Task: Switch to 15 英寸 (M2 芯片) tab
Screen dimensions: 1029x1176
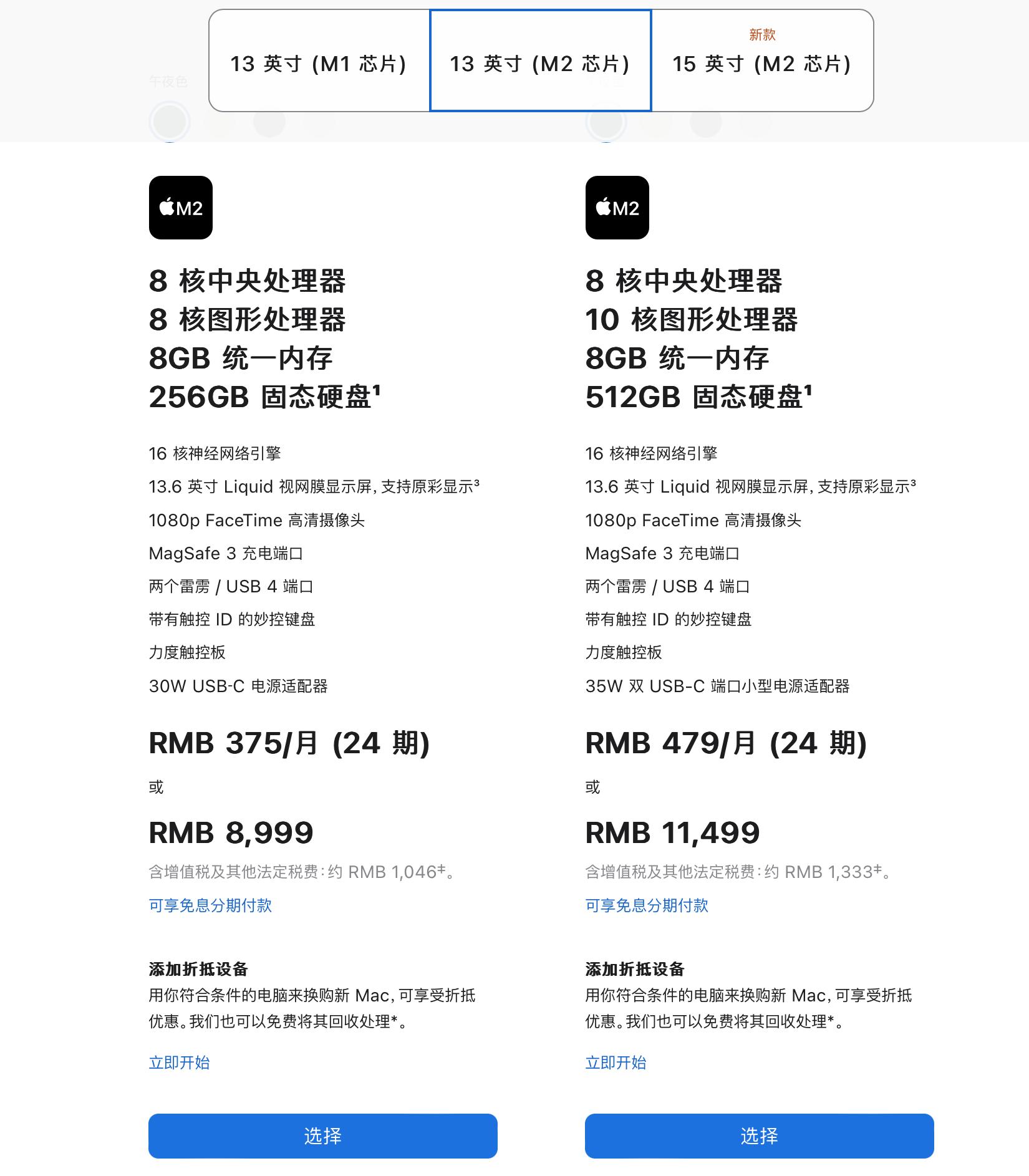Action: pos(761,62)
